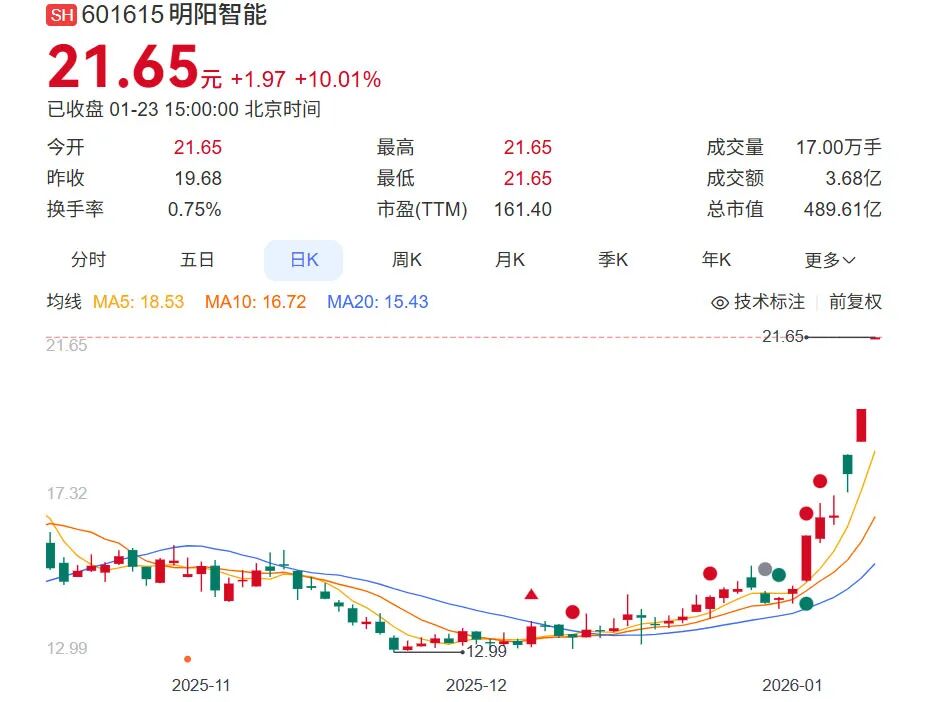Viewport: 934px width, 702px height.
Task: Expand the 更多 dropdown
Action: pos(830,260)
